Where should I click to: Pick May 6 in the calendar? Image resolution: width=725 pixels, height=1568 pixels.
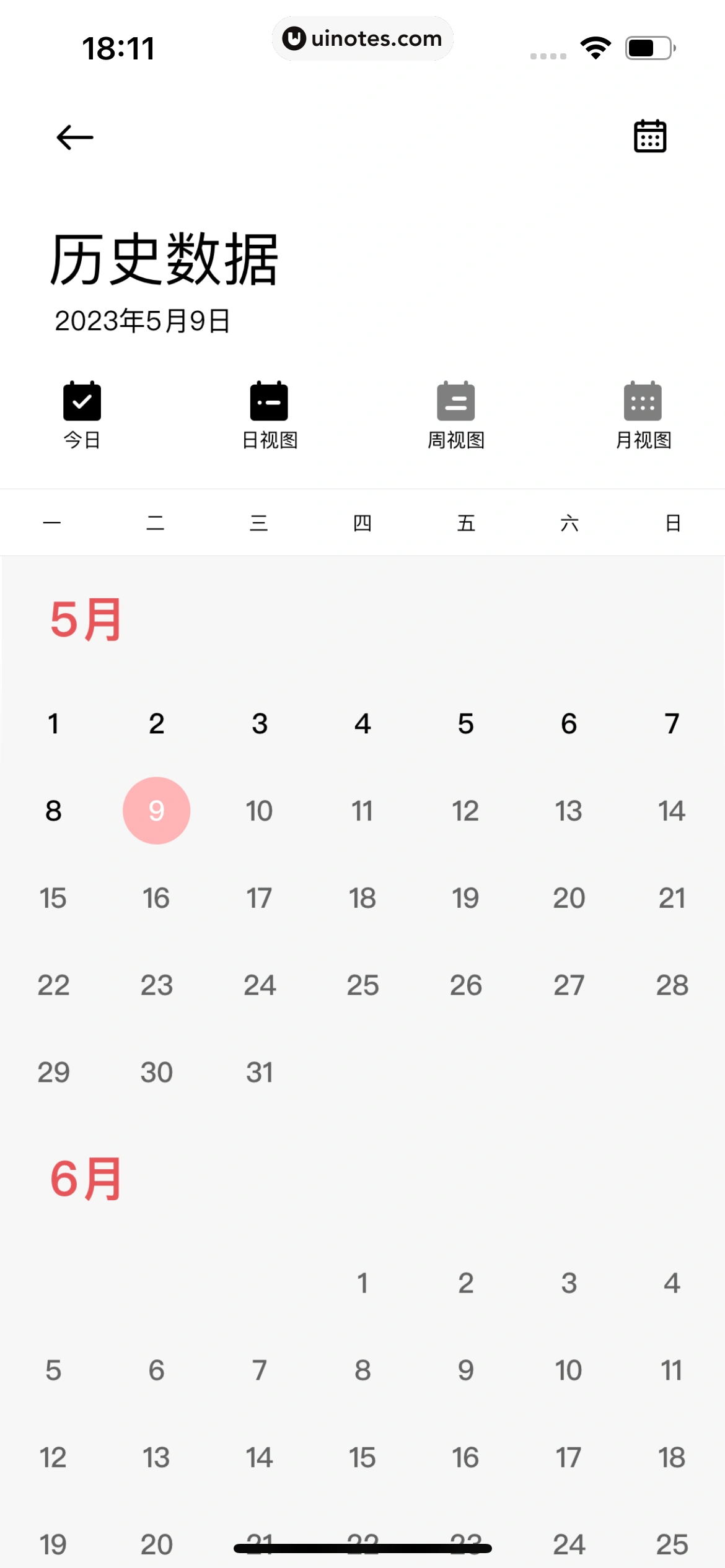click(569, 723)
